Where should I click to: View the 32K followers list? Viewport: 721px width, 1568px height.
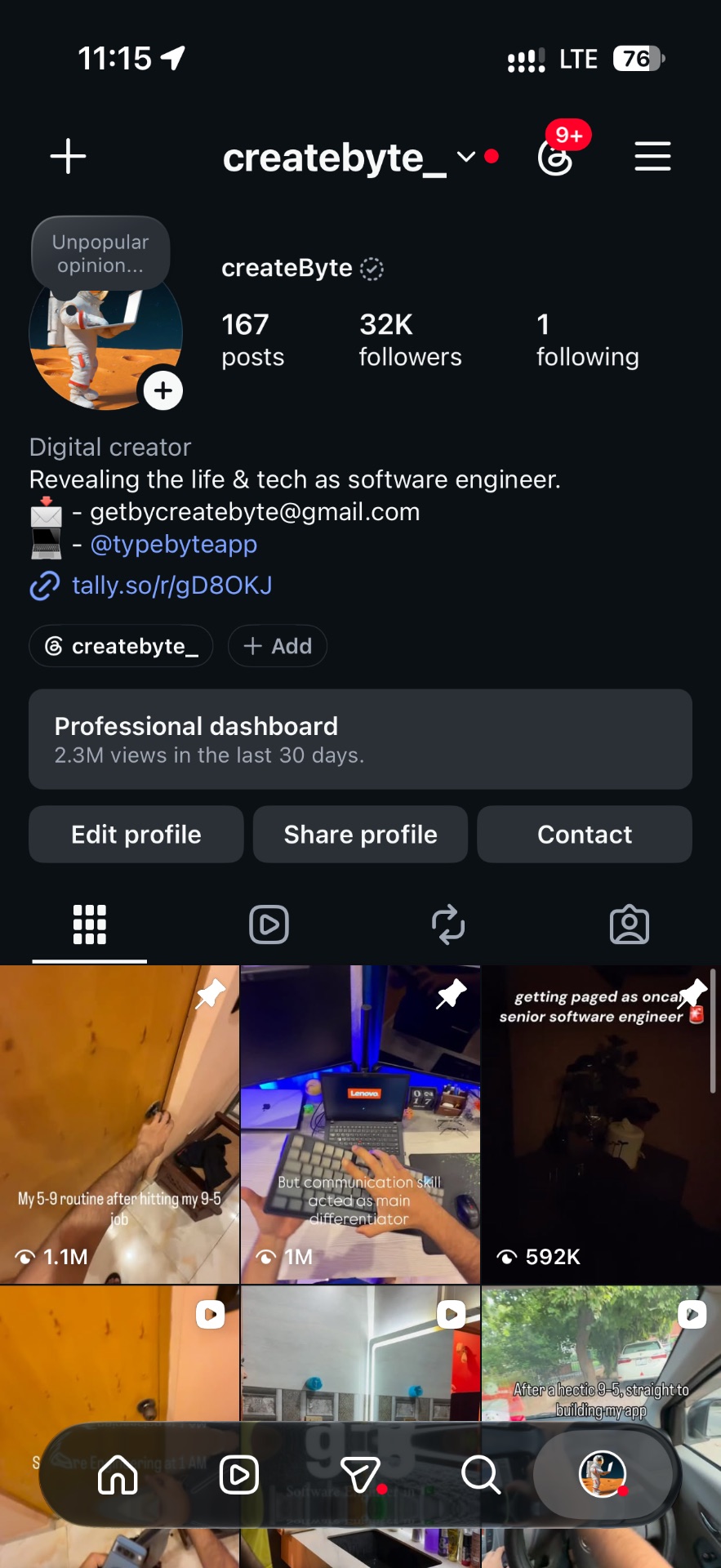coord(410,341)
